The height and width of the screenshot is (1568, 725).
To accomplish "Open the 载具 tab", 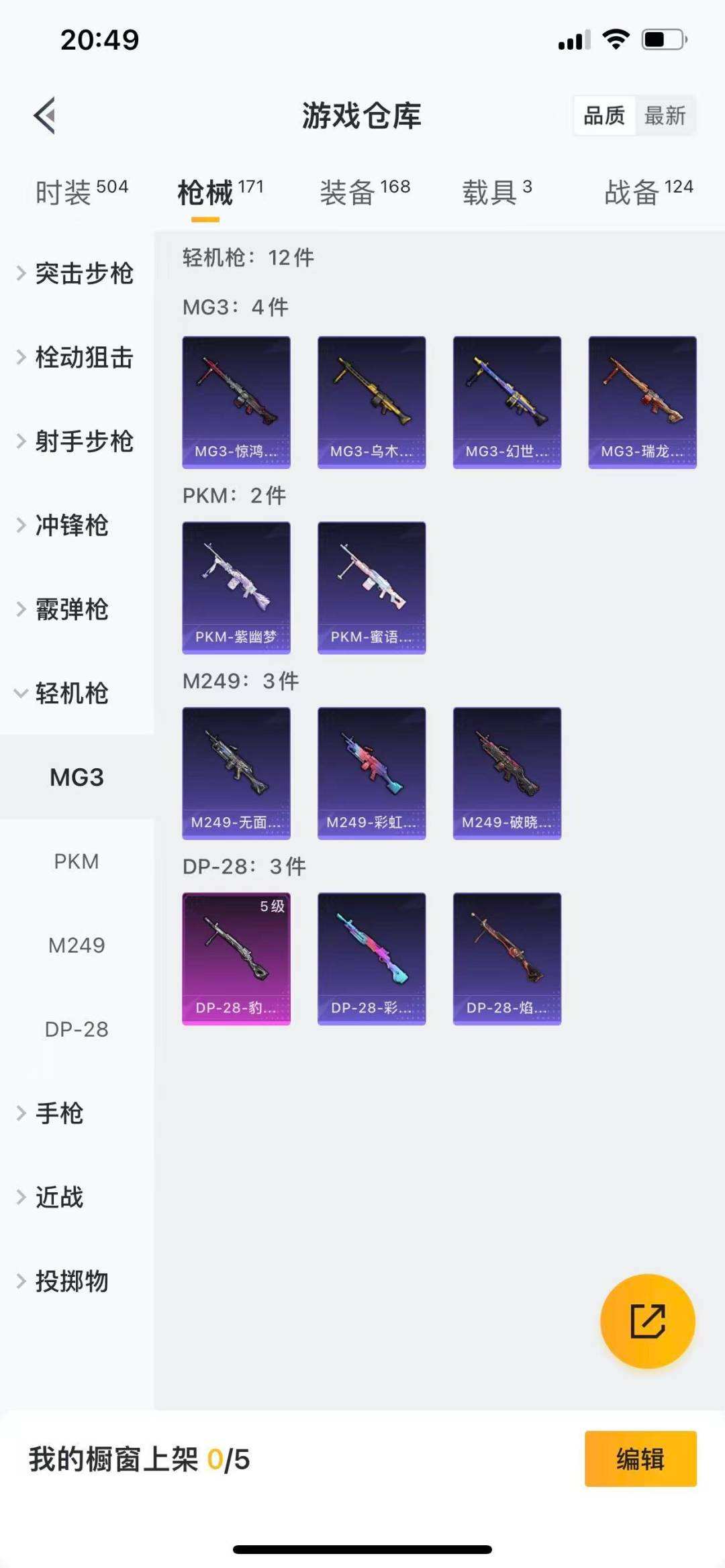I will [x=497, y=193].
